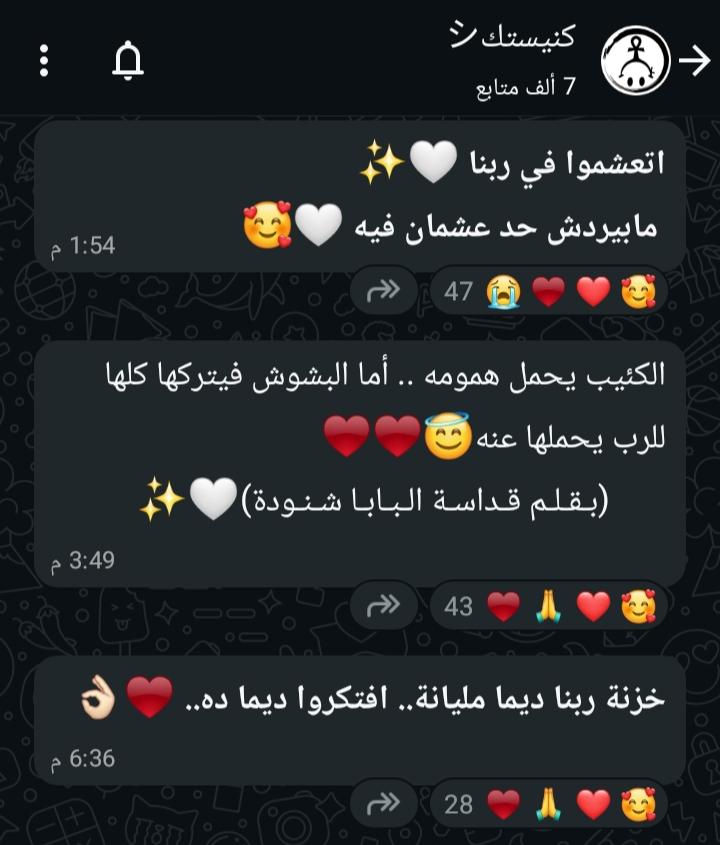This screenshot has height=845, width=720.
Task: Open the كنيستك channel profile picture
Action: pyautogui.click(x=634, y=61)
